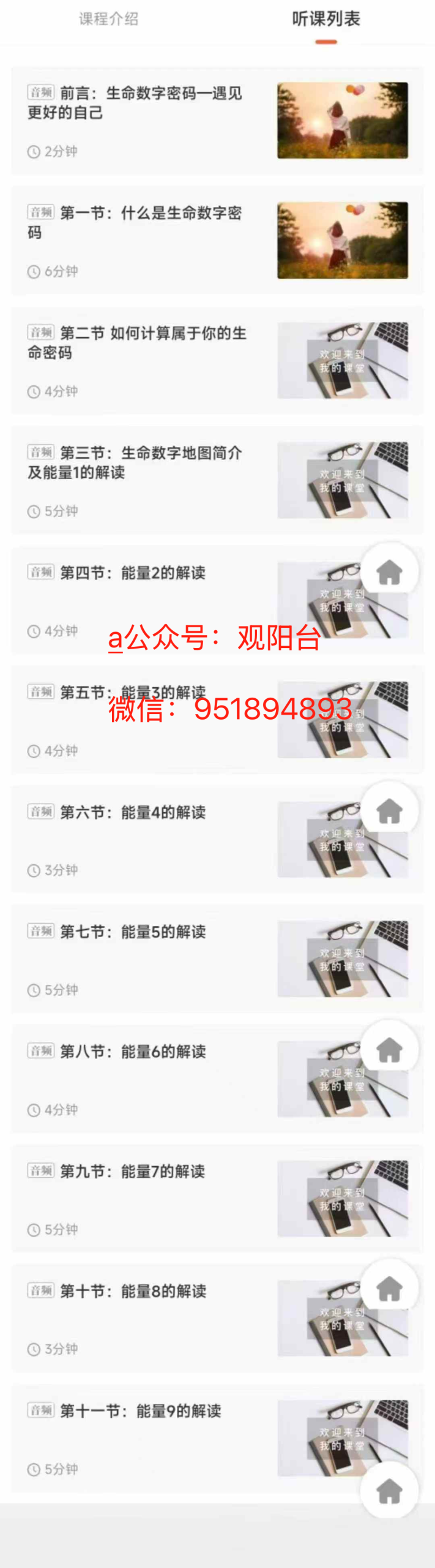Open 第十节：能量8的解读
This screenshot has width=435, height=1568.
click(x=133, y=1291)
